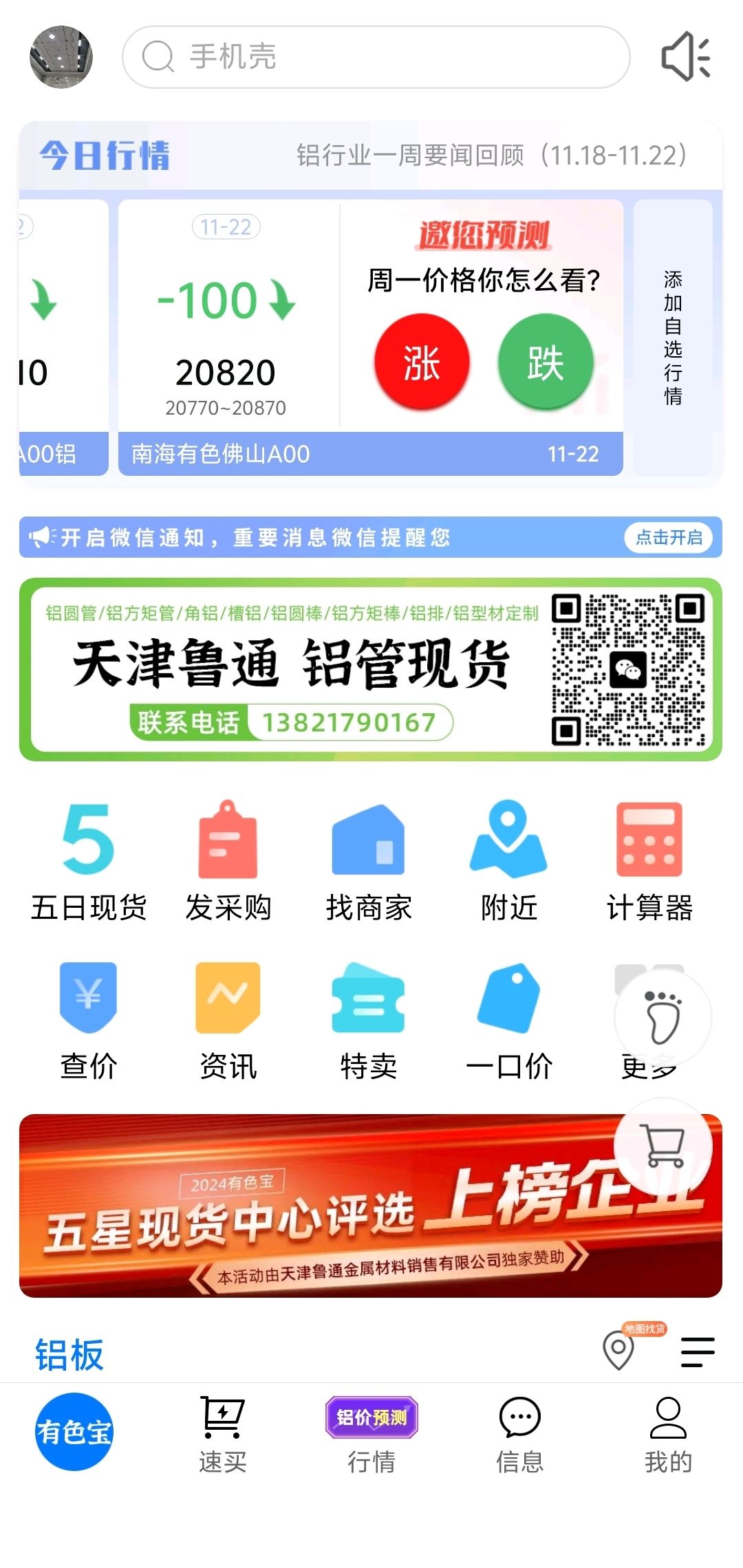This screenshot has height=1568, width=743.
Task: Open the profile avatar
Action: (x=61, y=57)
